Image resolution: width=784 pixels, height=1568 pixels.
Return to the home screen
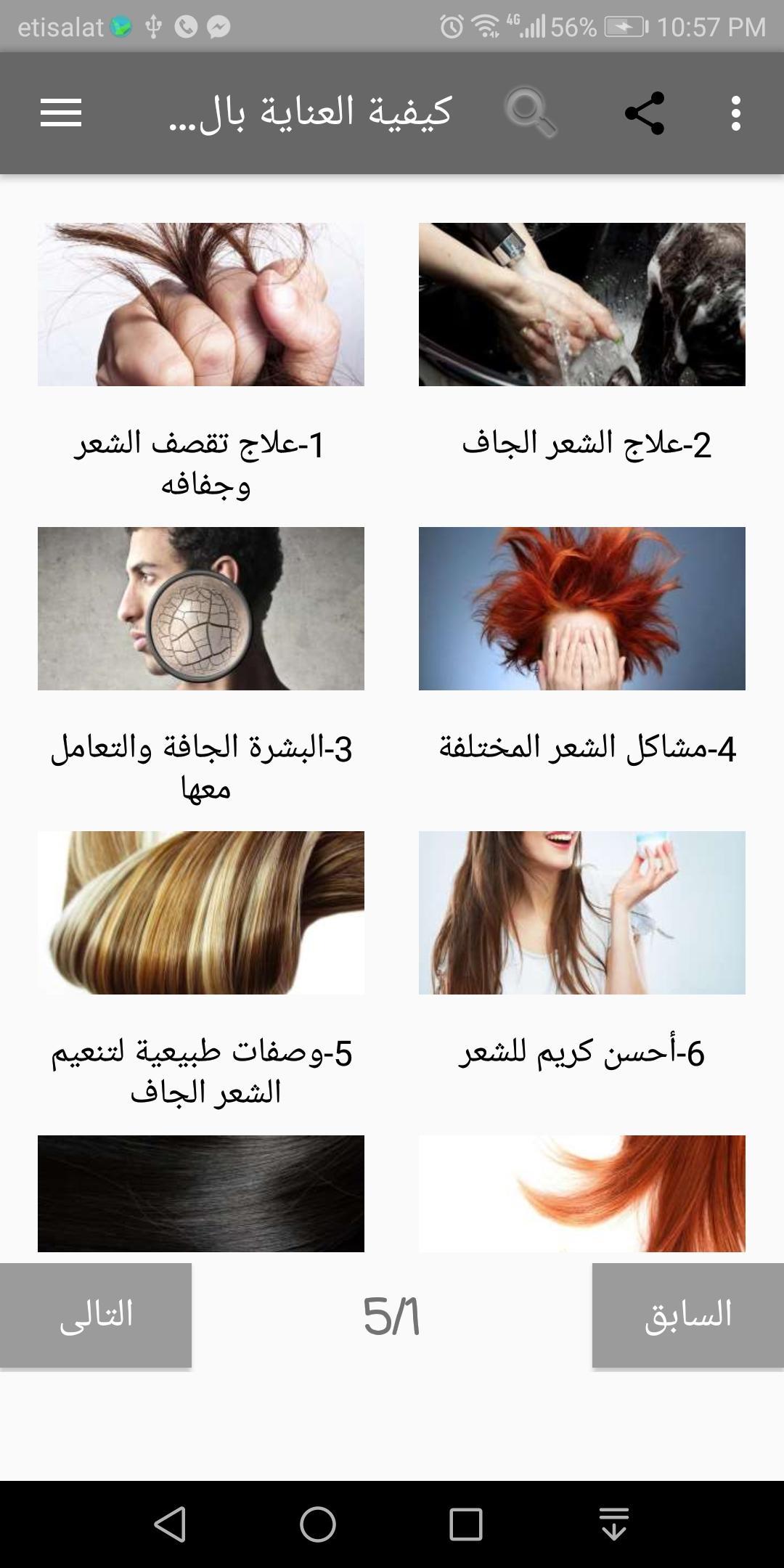tap(318, 1524)
